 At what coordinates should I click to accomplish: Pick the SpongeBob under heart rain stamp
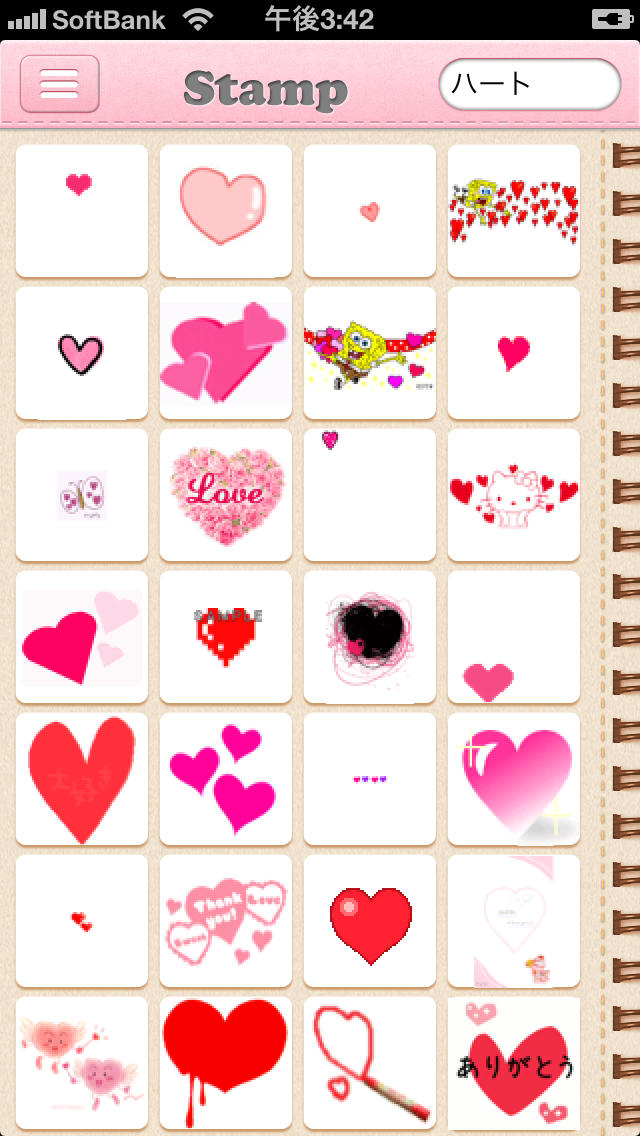point(514,210)
